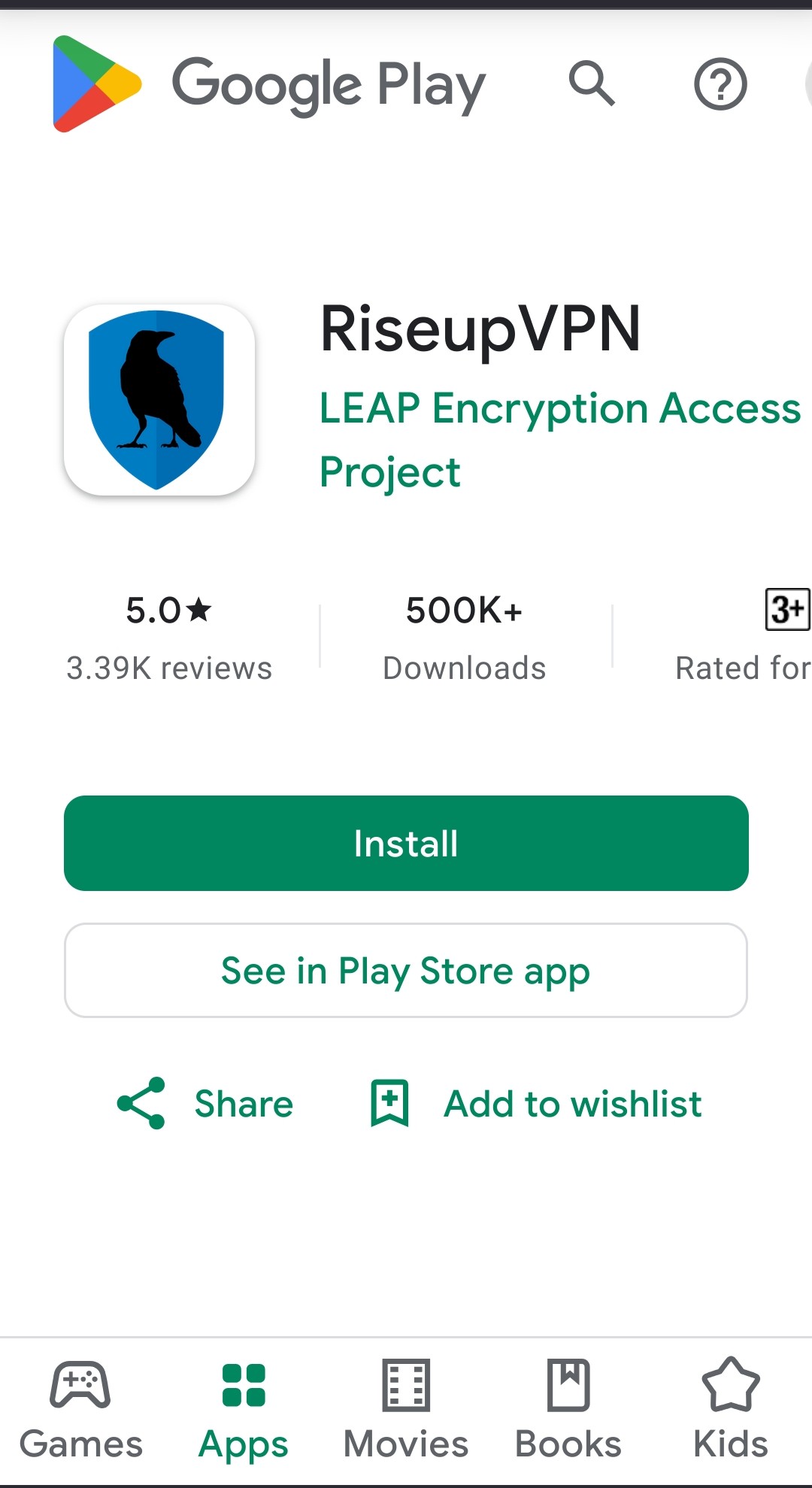Open the search magnifier icon
Screen dimensions: 812x1488
592,83
